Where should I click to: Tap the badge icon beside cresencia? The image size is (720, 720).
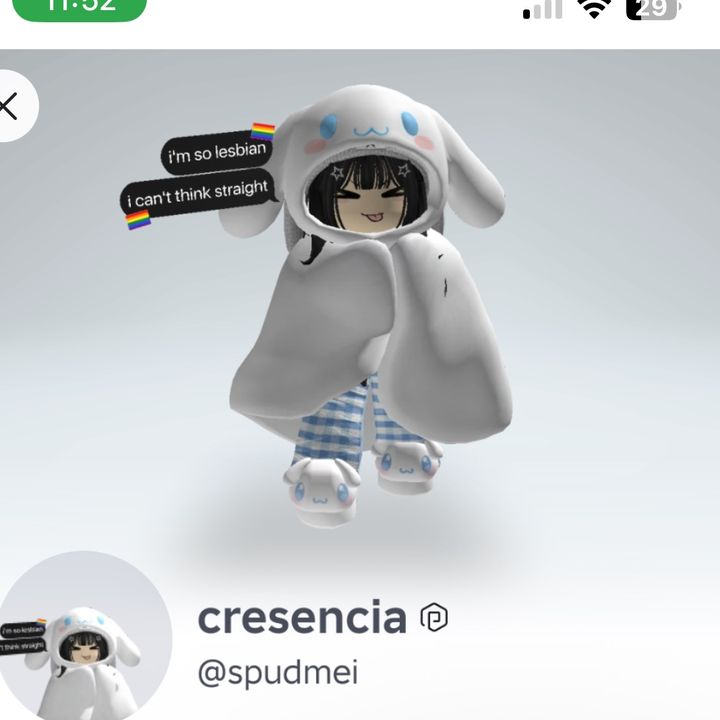(x=434, y=618)
